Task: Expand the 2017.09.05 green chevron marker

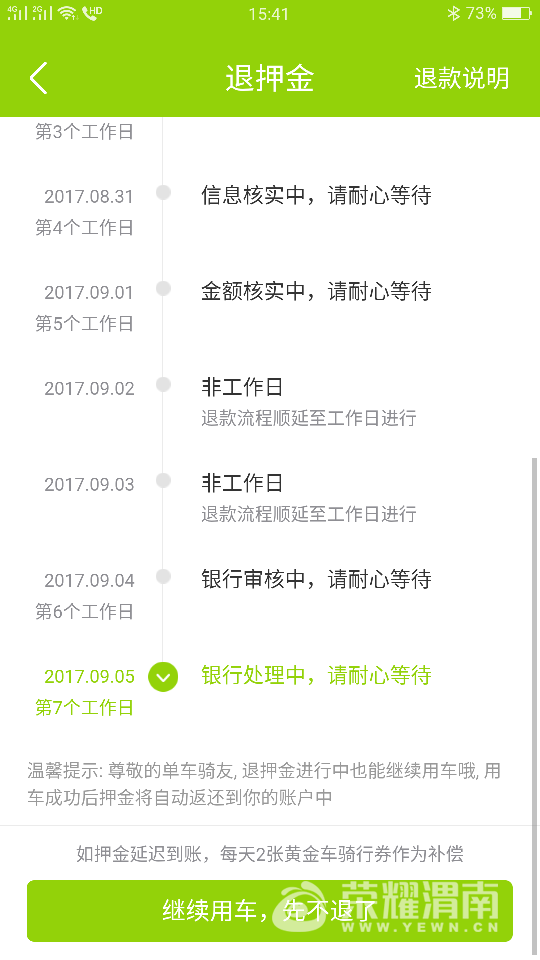Action: point(163,677)
